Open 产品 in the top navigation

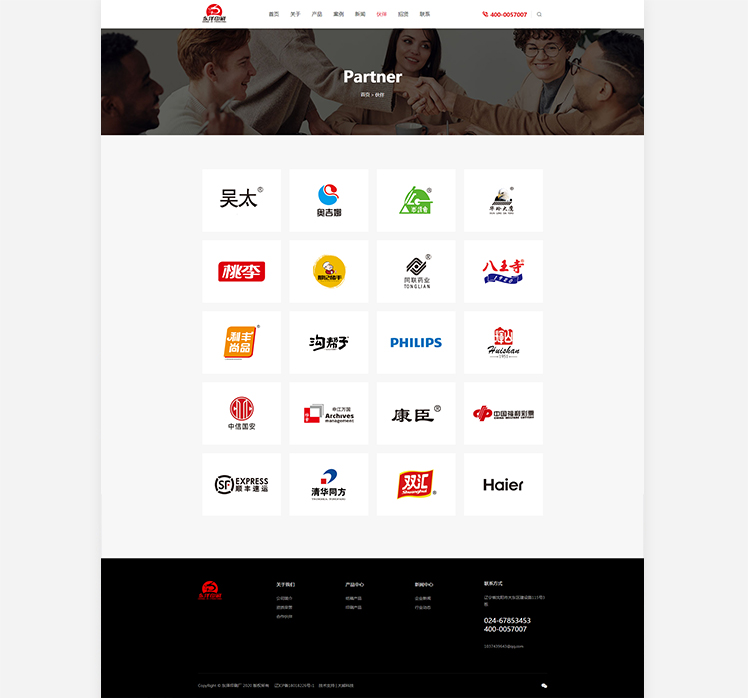[317, 14]
